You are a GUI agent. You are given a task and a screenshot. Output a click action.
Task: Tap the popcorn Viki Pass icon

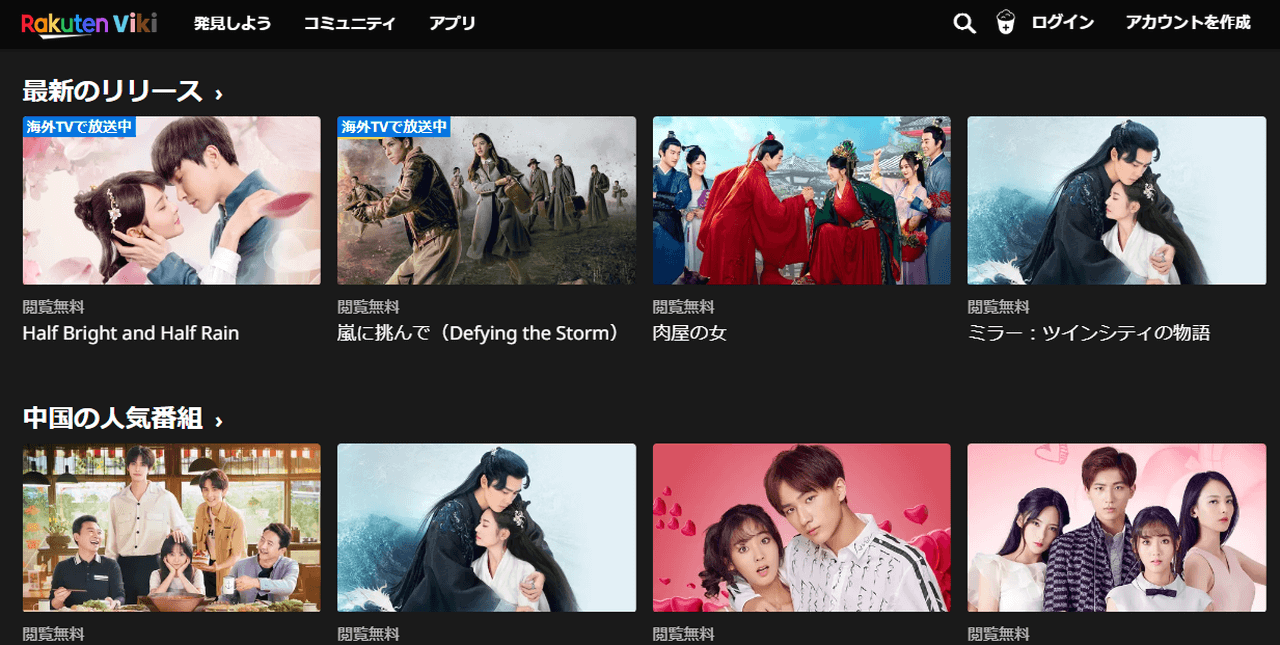(1006, 23)
